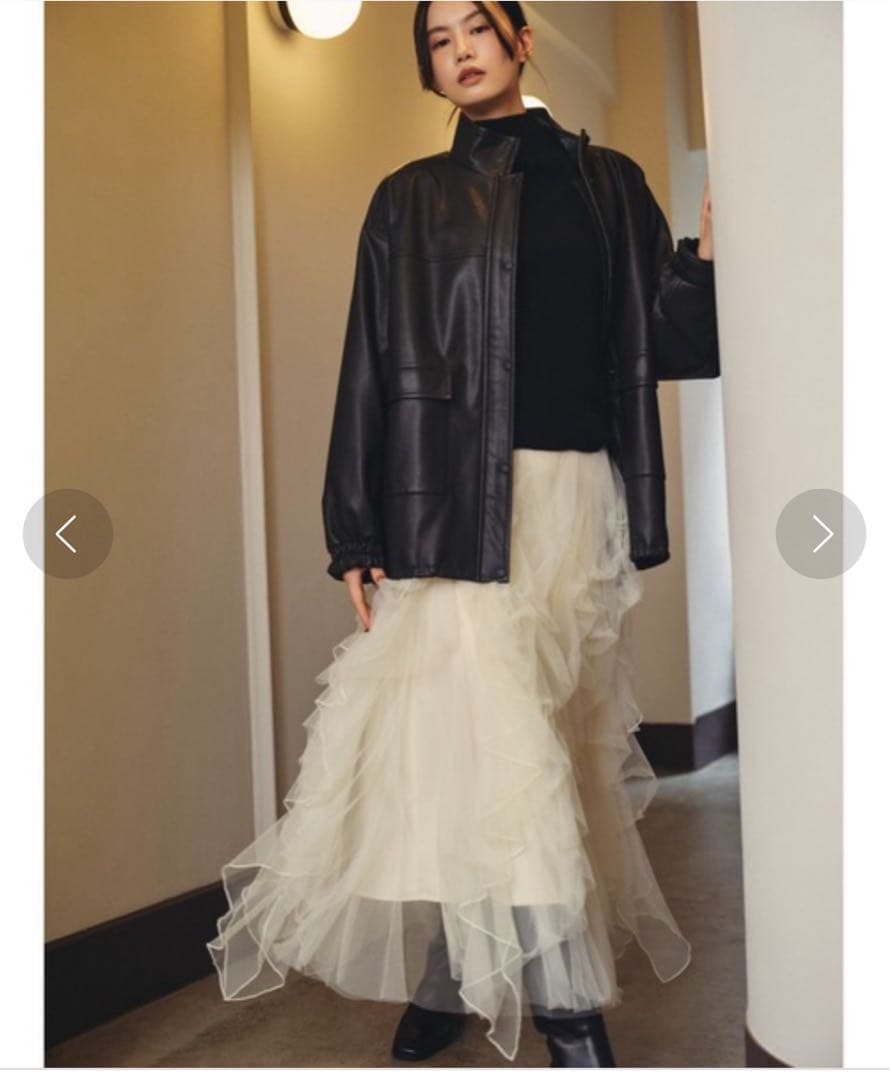Go to the previous product photo
The width and height of the screenshot is (890, 1080).
(x=67, y=534)
